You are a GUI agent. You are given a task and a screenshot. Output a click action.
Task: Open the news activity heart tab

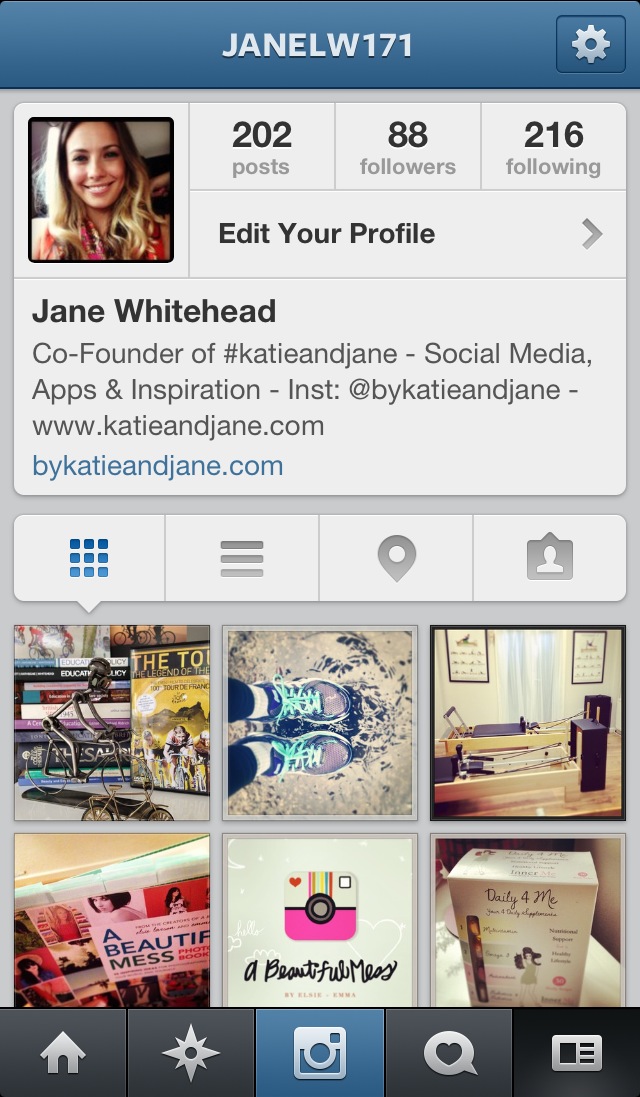point(449,1053)
